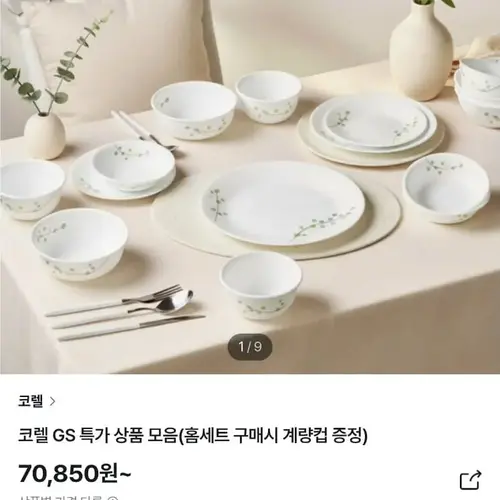The width and height of the screenshot is (500, 500).
Task: Open the 코렐 brand store link
Action: (37, 401)
